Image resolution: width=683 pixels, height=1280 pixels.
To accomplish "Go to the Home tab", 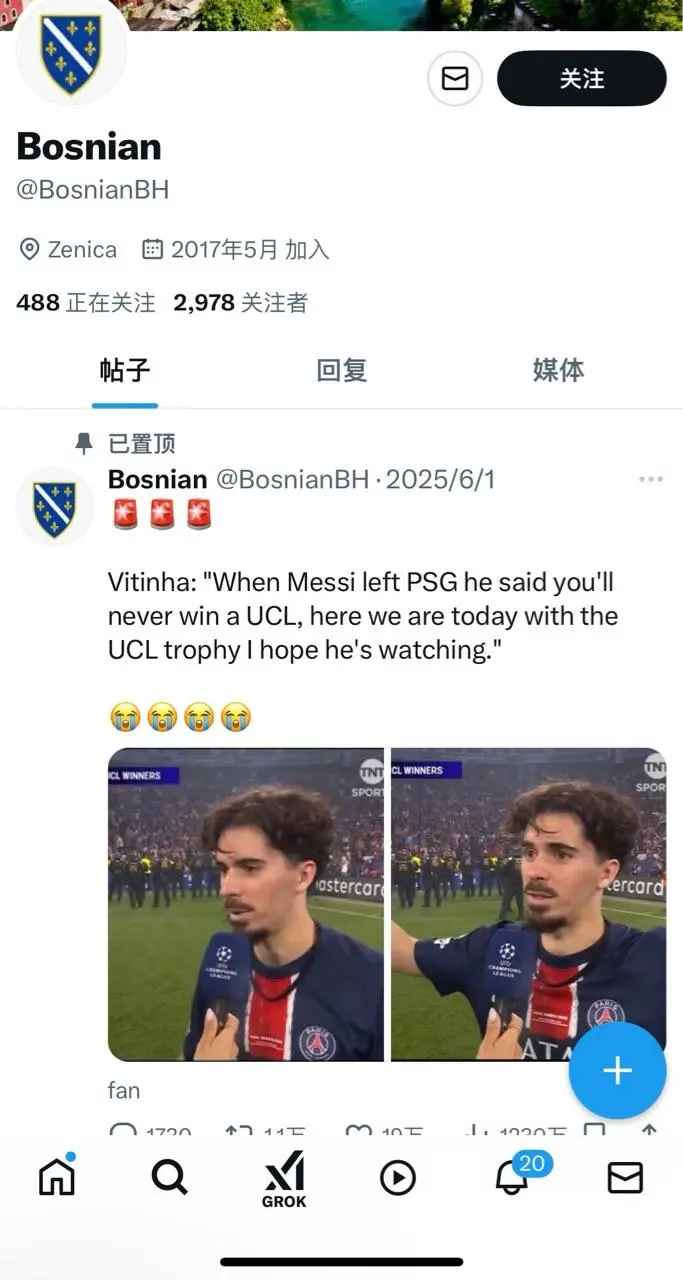I will (57, 1178).
